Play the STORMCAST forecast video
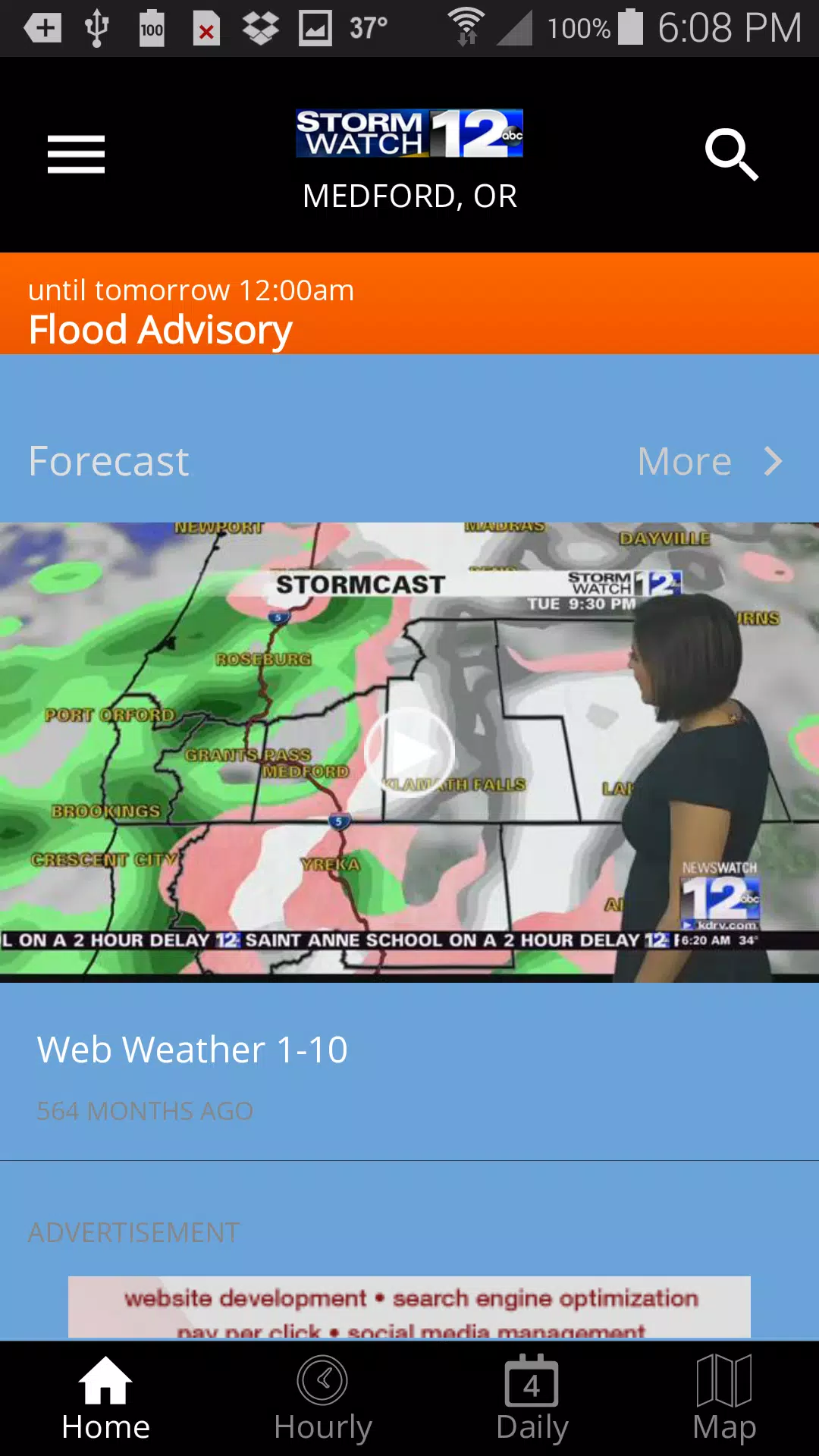 tap(409, 751)
